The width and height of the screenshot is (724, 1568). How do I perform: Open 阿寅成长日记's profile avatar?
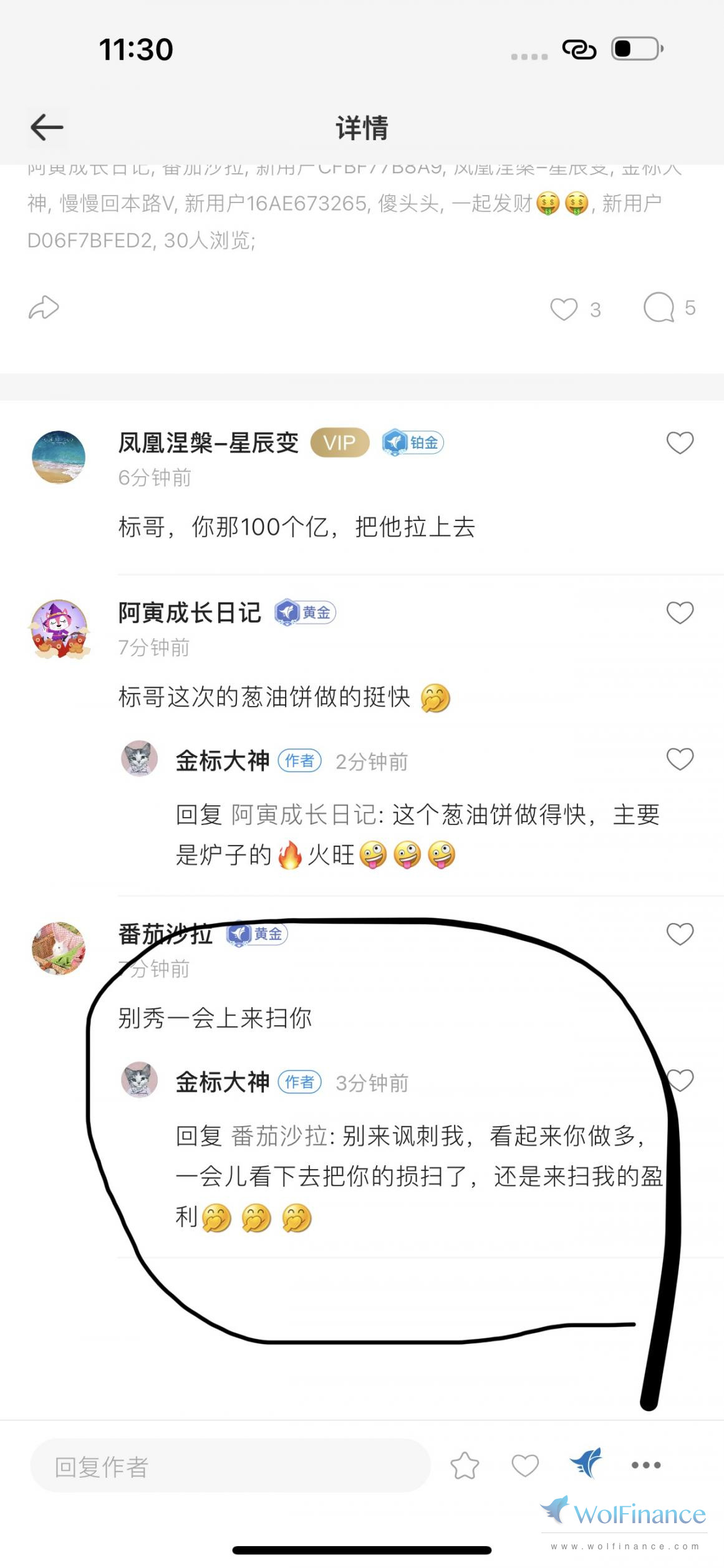click(x=60, y=628)
